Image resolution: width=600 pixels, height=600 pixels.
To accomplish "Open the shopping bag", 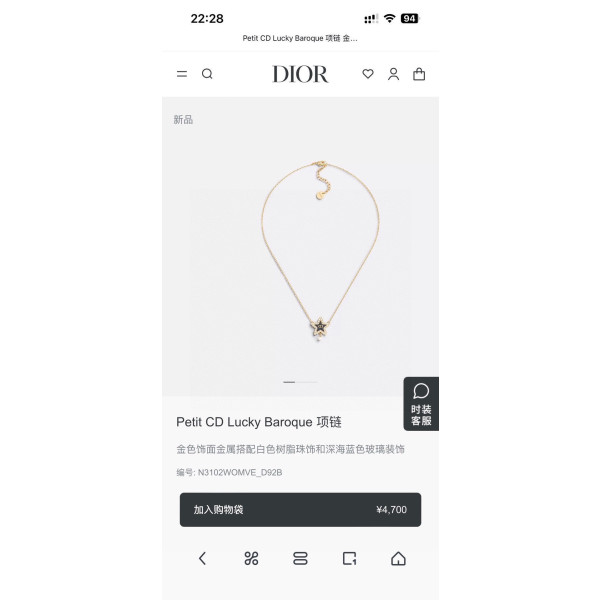I will click(x=419, y=74).
